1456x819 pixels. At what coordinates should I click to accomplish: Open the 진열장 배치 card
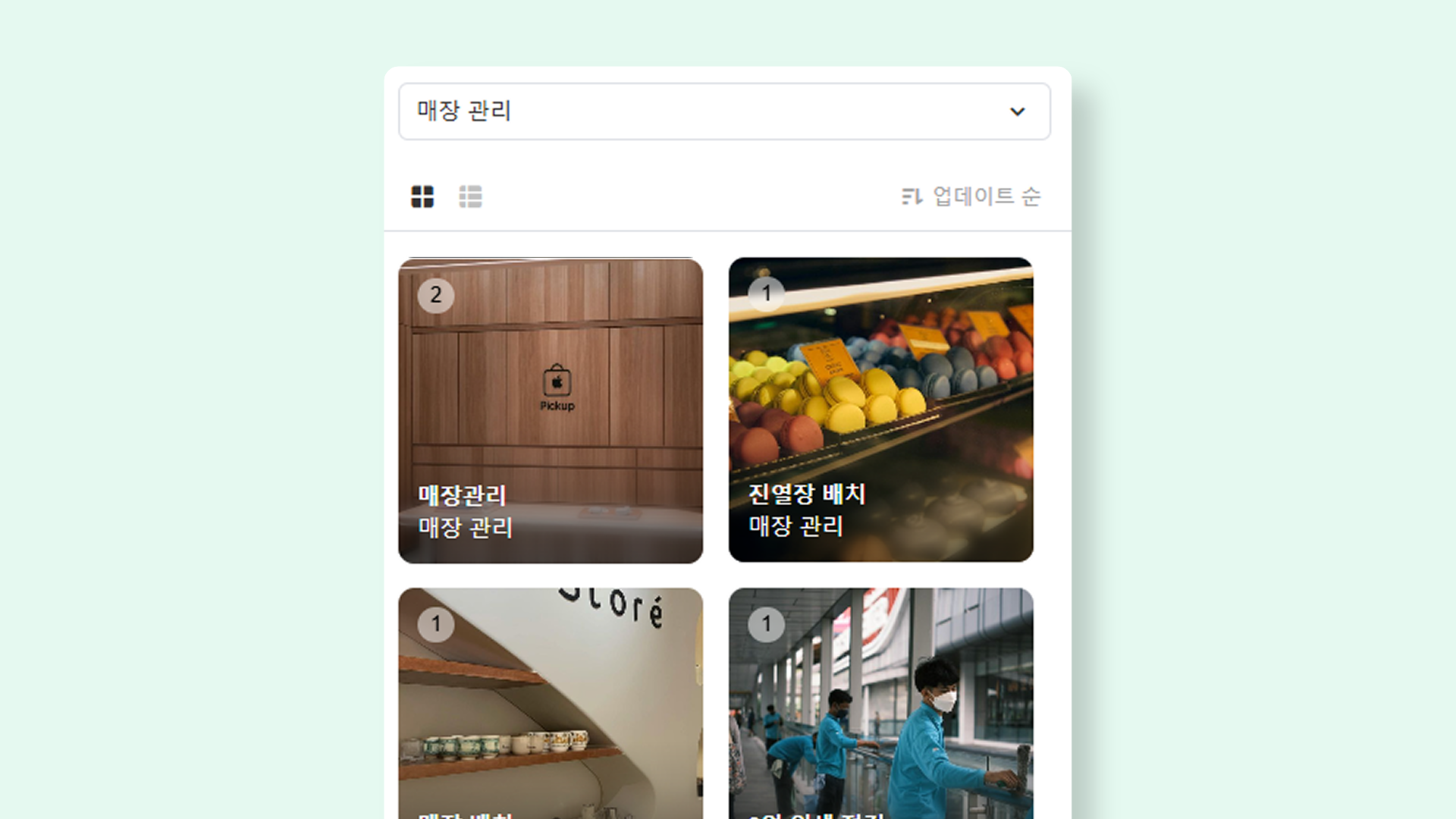880,410
